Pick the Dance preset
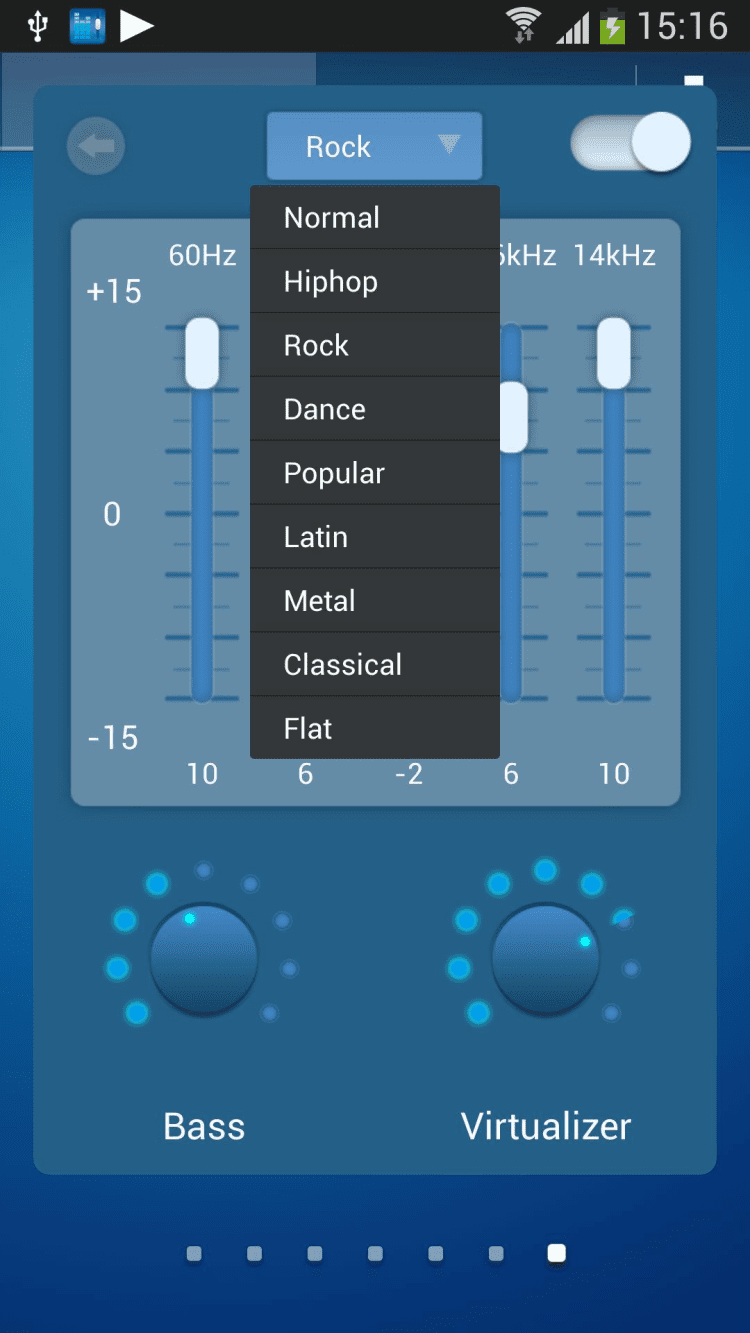This screenshot has width=750, height=1333. click(374, 410)
